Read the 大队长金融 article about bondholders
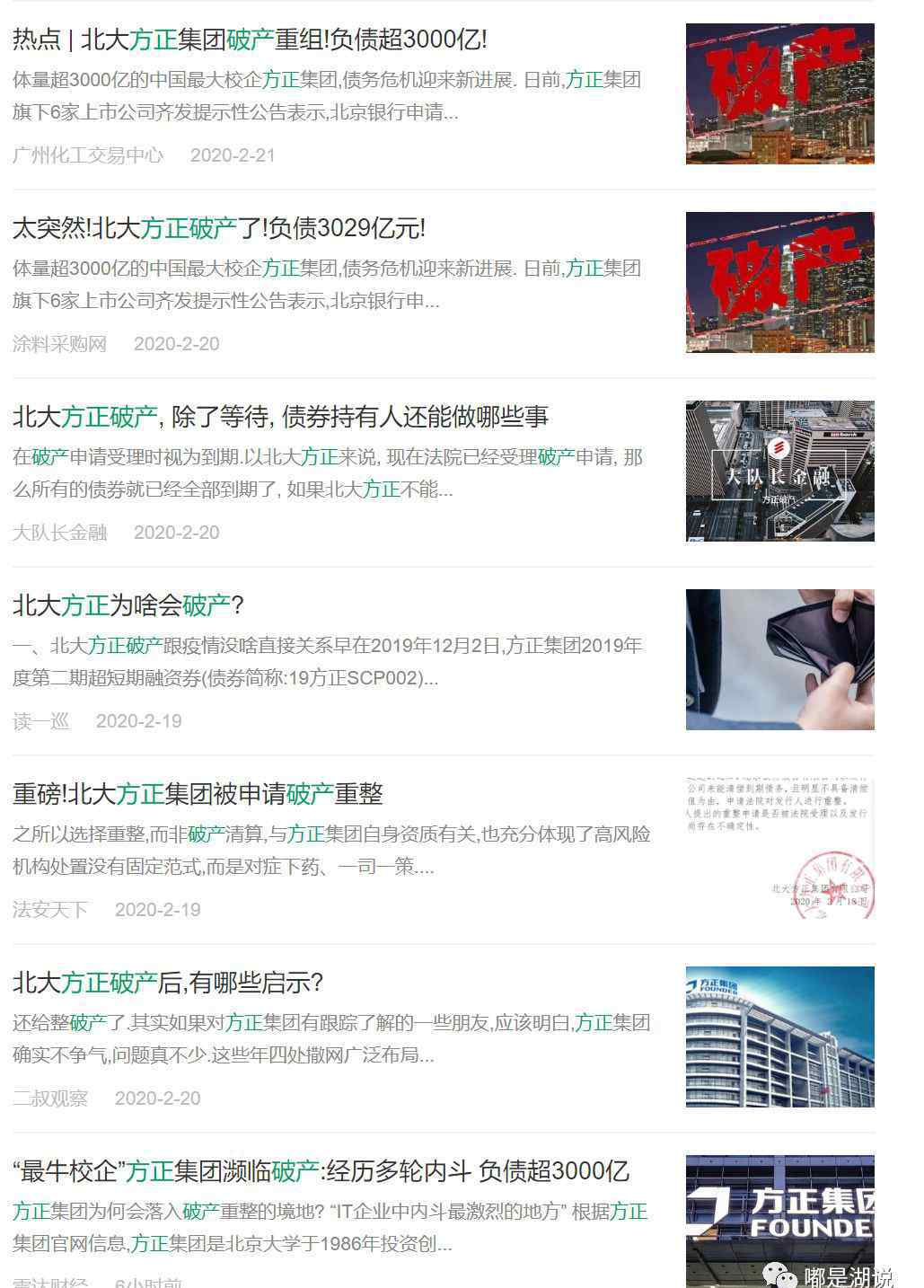 (x=280, y=418)
